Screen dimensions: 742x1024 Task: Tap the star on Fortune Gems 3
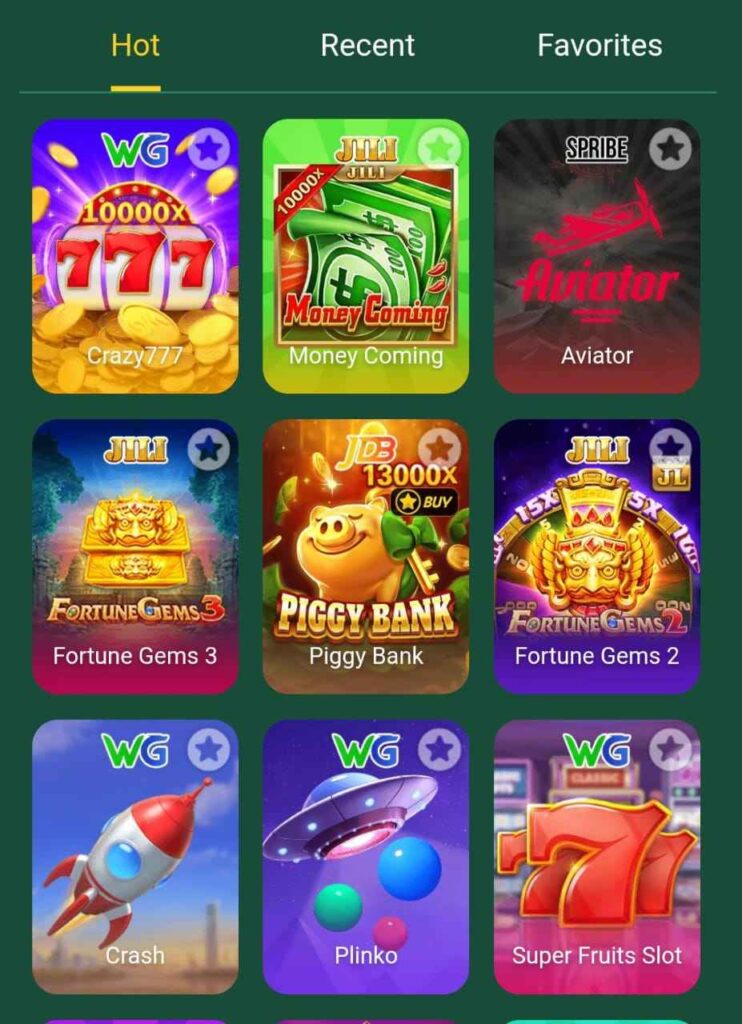(x=208, y=449)
